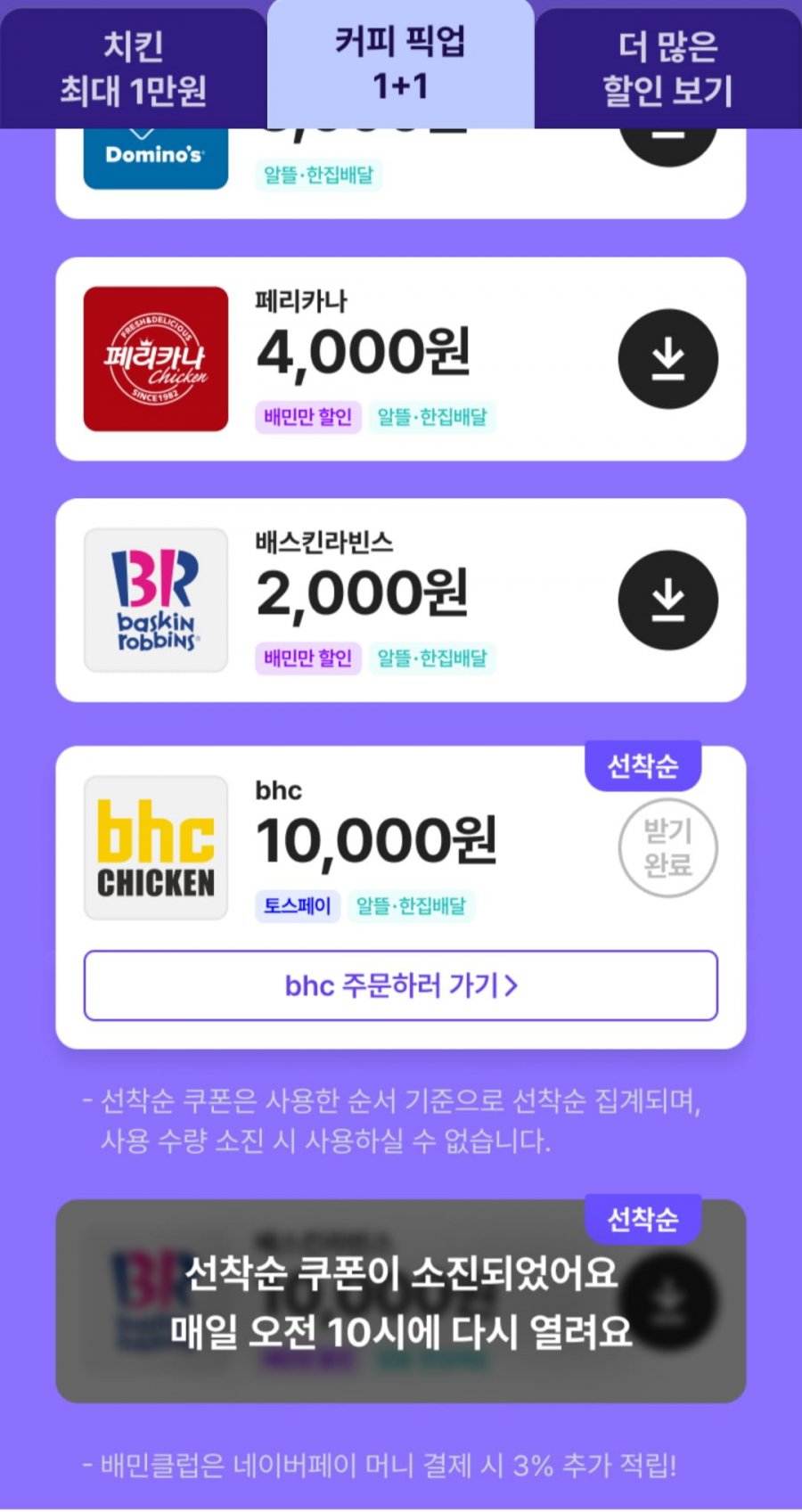Open the 더 많은 할인 보기 tab
802x1512 pixels.
pos(667,68)
